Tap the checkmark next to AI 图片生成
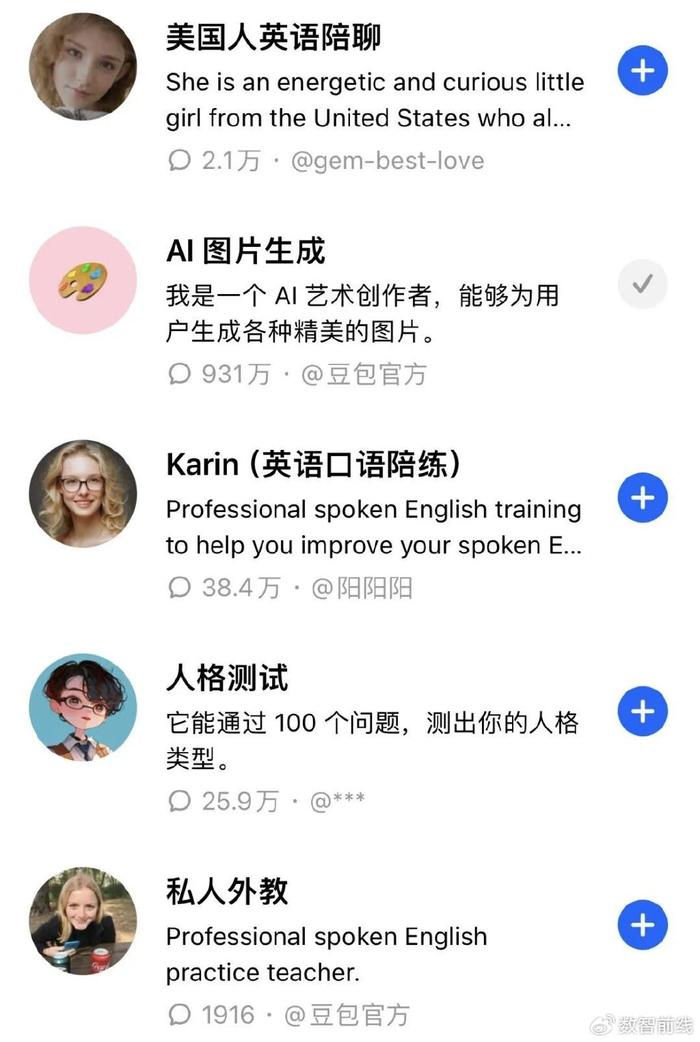This screenshot has height=1042, width=700. click(642, 284)
